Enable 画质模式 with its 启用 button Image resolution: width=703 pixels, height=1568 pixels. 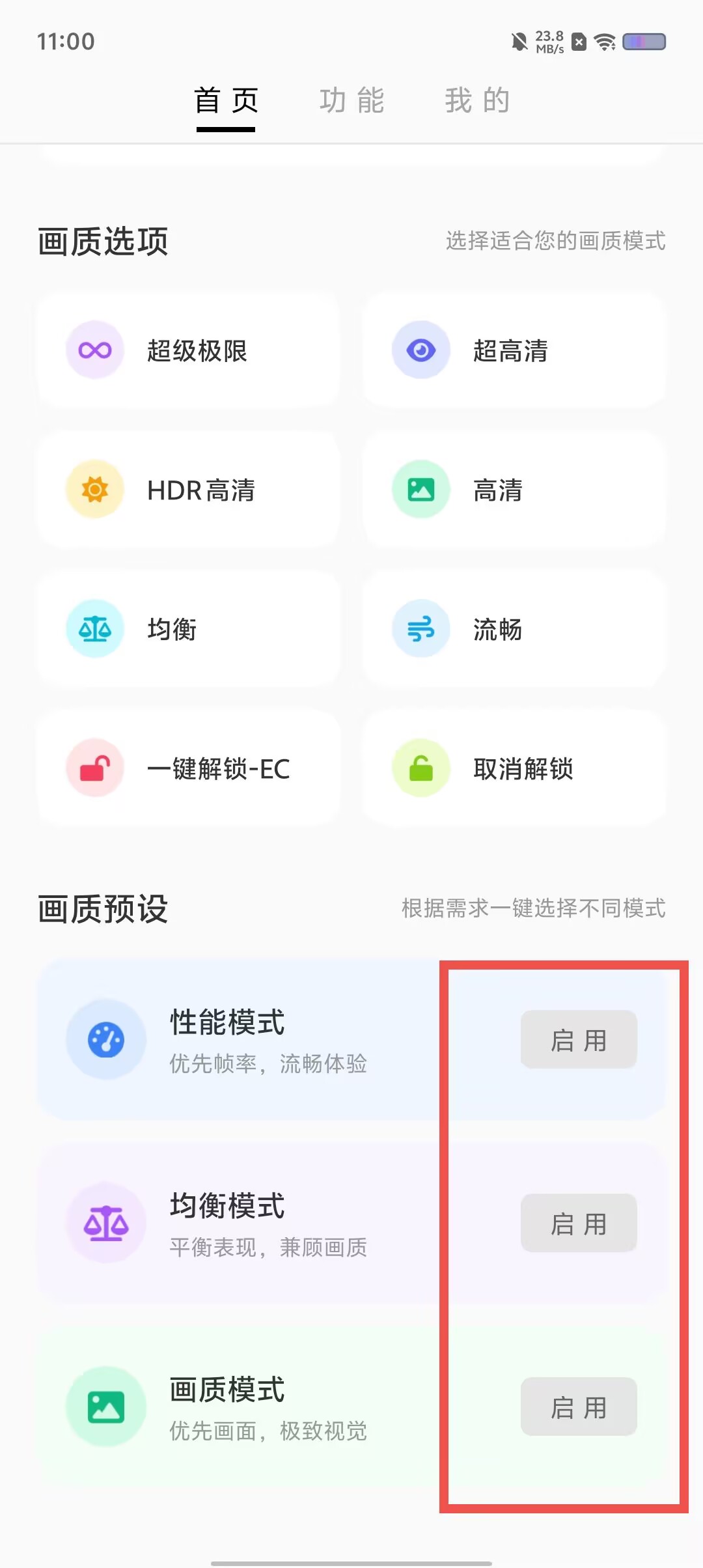(x=579, y=1407)
